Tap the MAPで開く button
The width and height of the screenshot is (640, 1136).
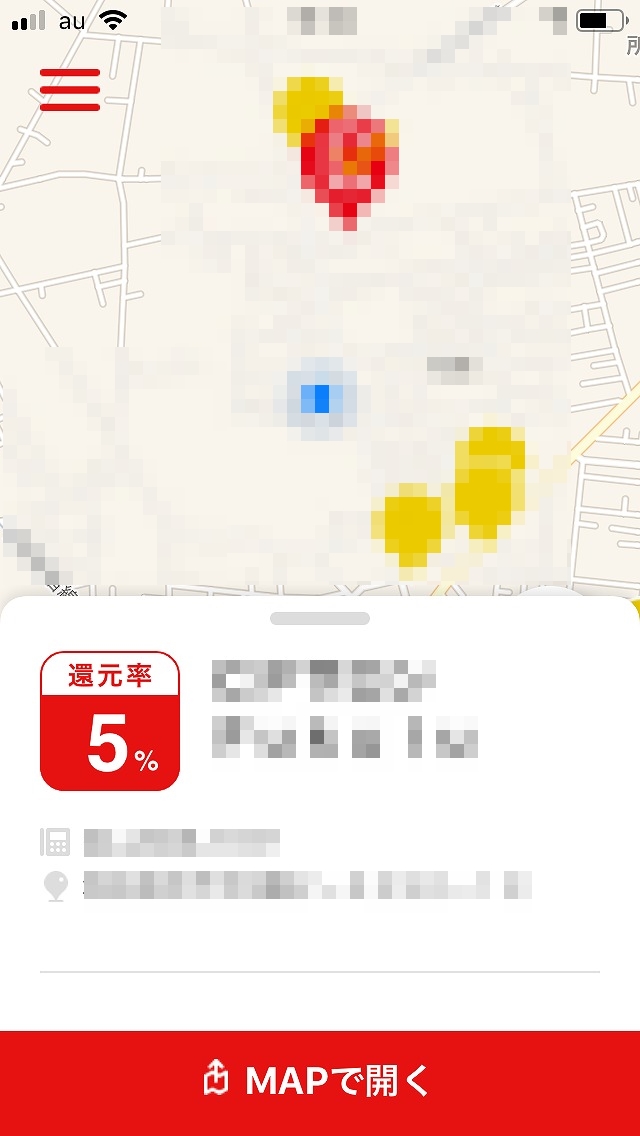tap(320, 1082)
